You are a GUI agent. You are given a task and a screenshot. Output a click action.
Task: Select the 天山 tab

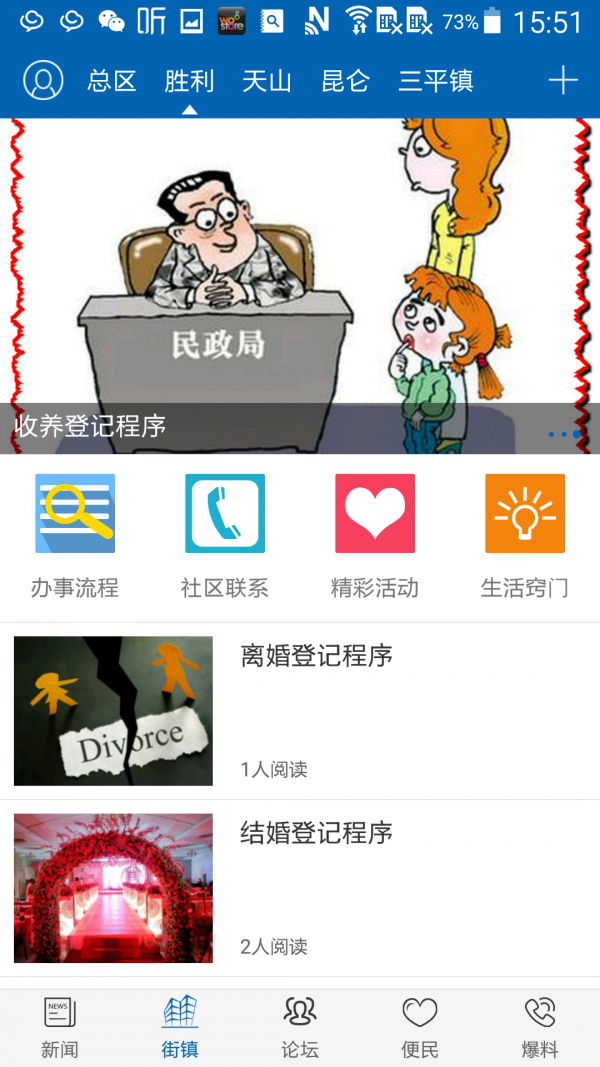point(267,82)
